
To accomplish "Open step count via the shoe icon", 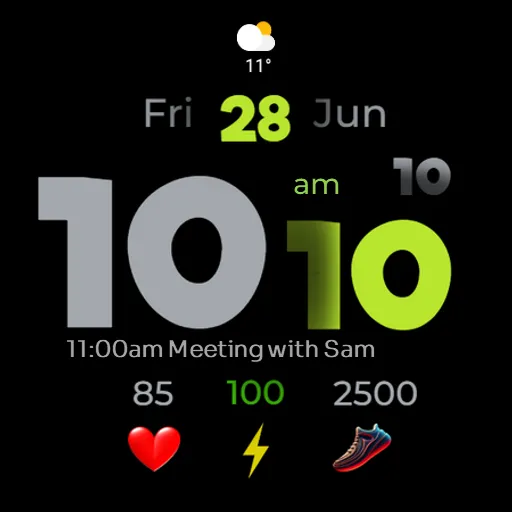I will click(362, 448).
